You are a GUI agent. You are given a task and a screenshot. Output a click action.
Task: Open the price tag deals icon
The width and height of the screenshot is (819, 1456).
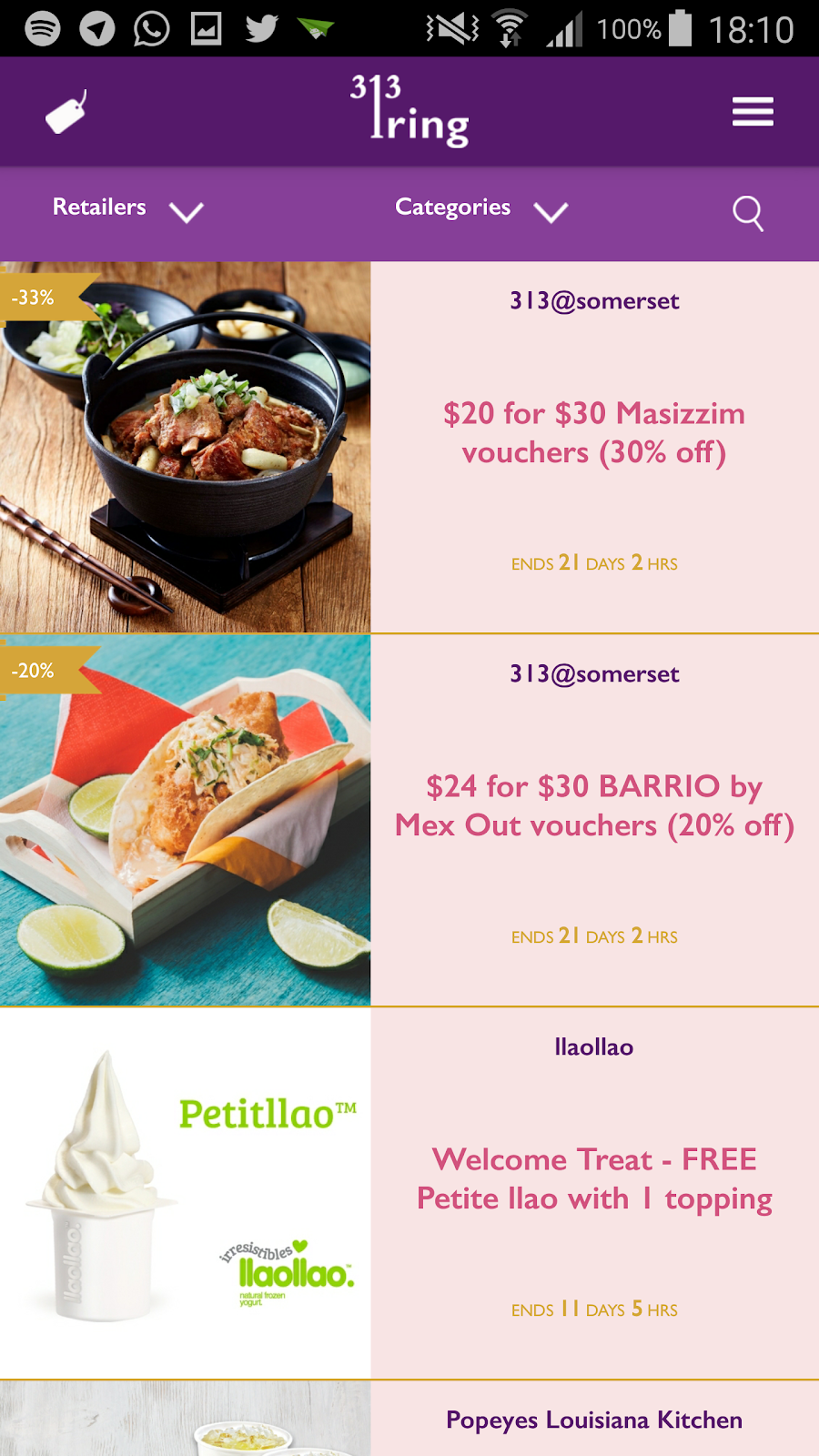click(x=66, y=113)
